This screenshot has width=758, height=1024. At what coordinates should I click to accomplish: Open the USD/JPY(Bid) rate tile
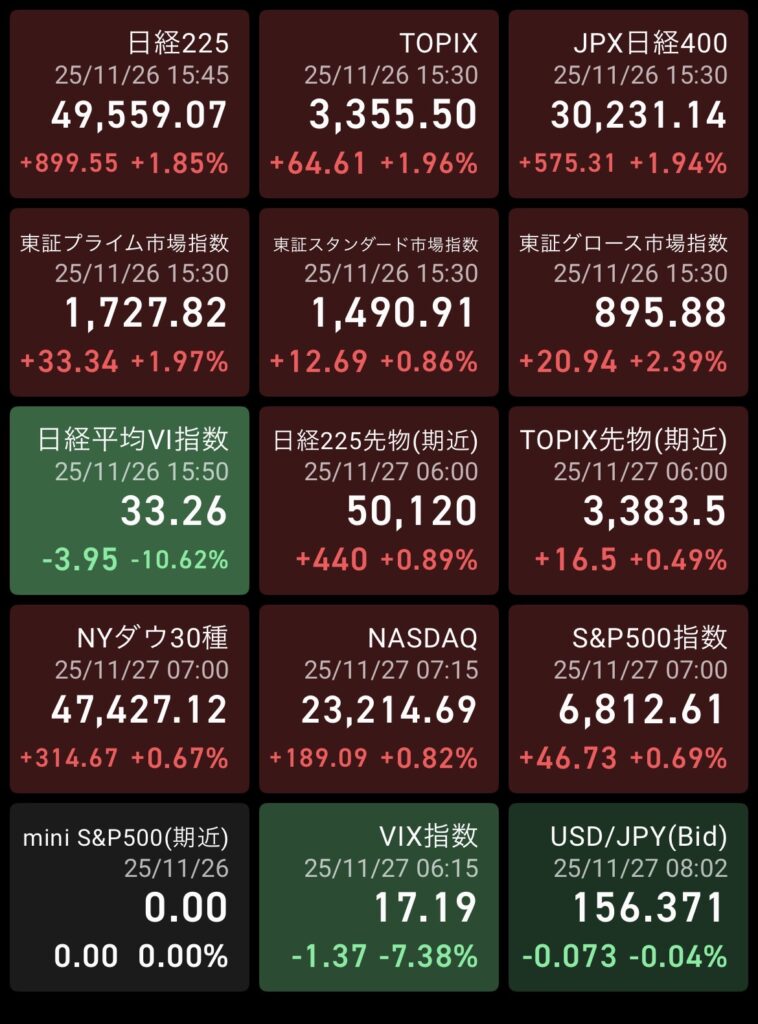click(628, 897)
